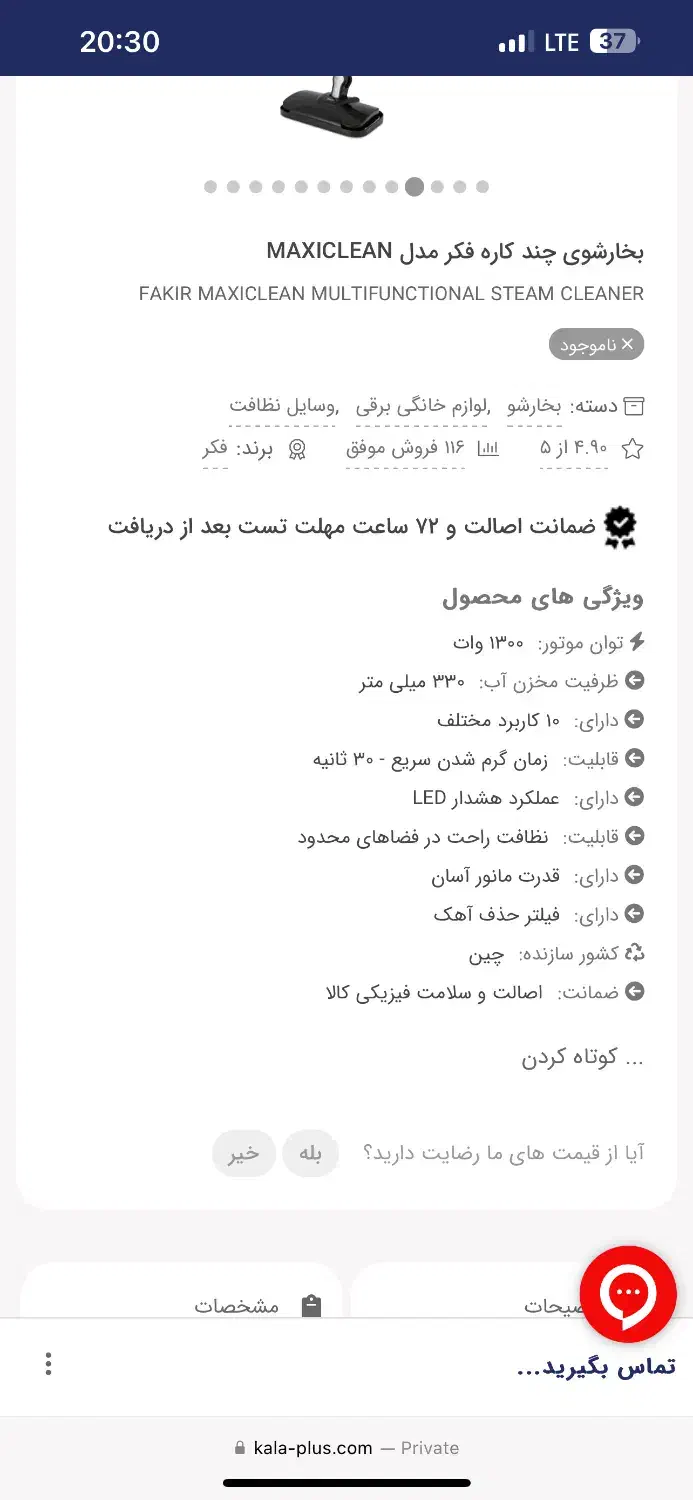
Task: Tap the kala-plus.com address bar
Action: 346,1448
